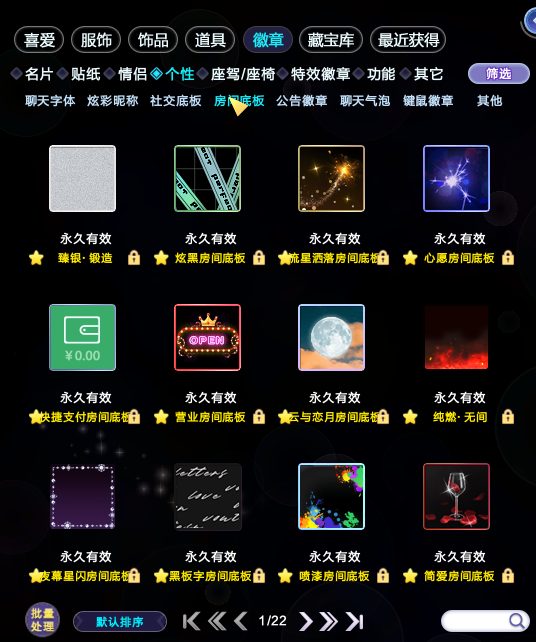Open 批量处理 batch processing
The height and width of the screenshot is (642, 536).
43,620
